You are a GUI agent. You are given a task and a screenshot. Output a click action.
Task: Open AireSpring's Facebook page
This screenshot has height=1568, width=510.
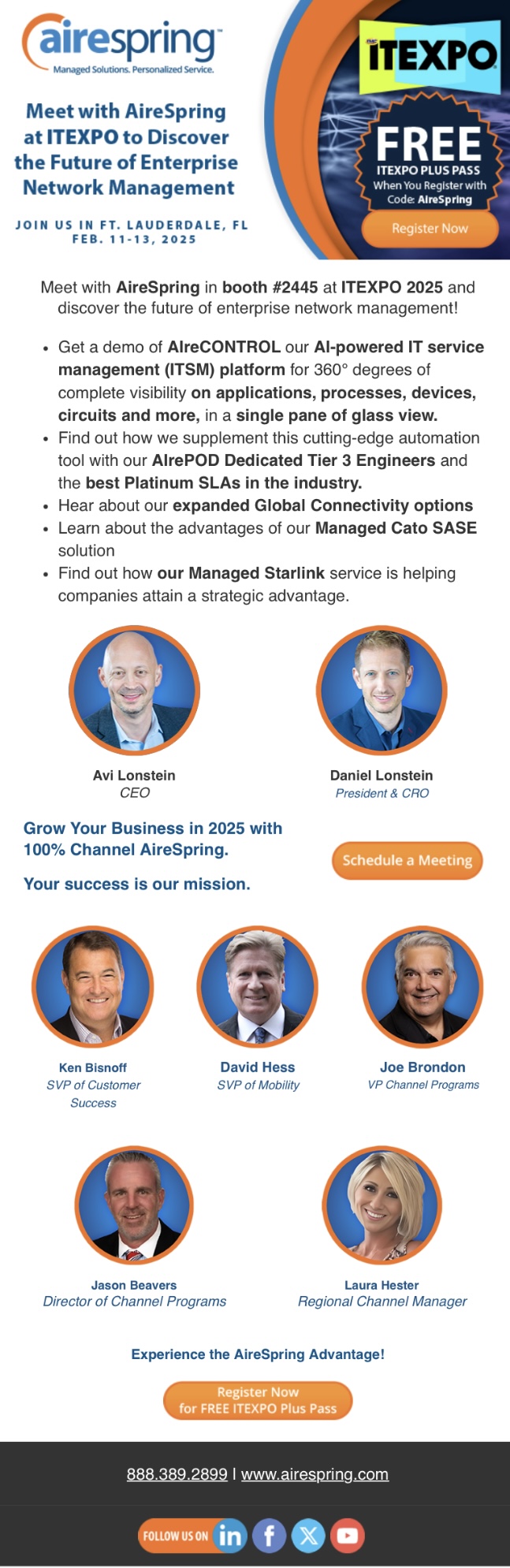coord(269,1535)
